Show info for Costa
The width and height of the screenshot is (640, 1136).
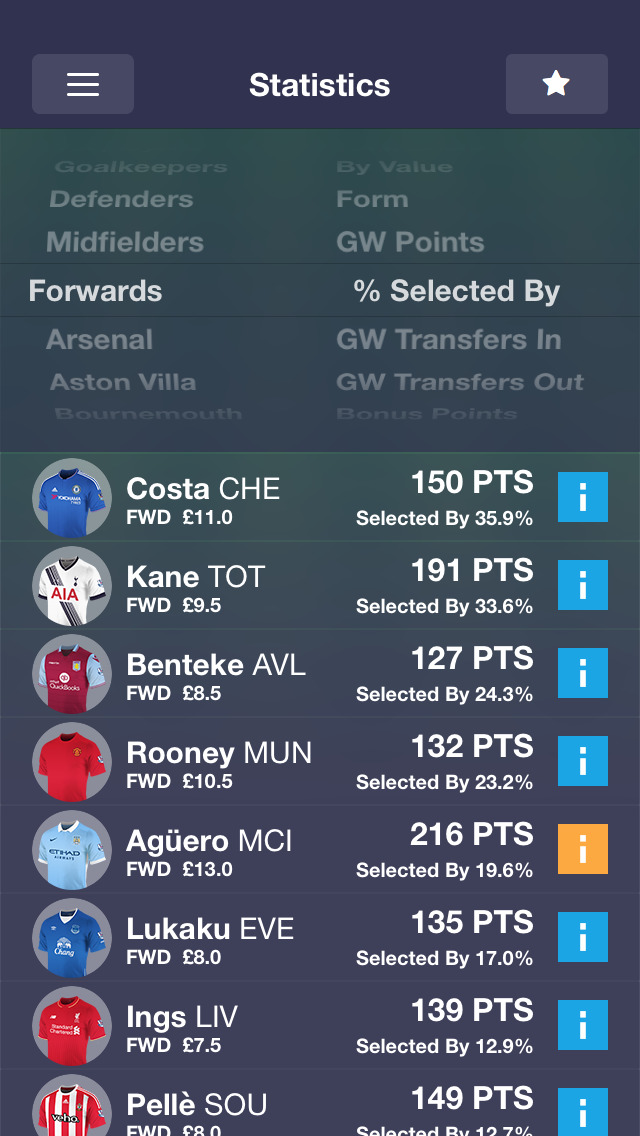pos(582,497)
